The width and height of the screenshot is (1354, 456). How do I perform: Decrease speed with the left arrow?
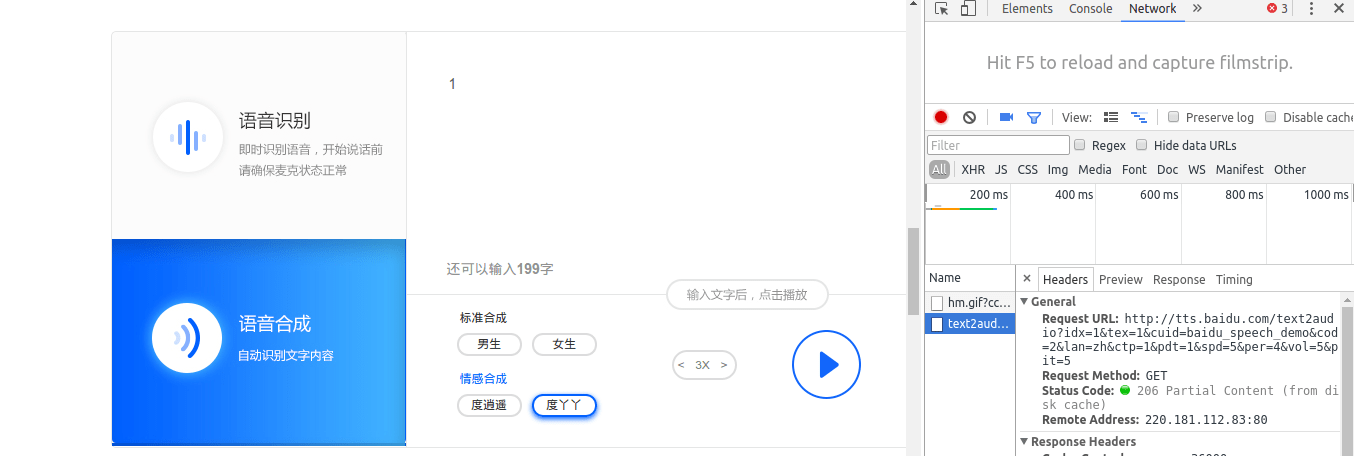point(681,365)
